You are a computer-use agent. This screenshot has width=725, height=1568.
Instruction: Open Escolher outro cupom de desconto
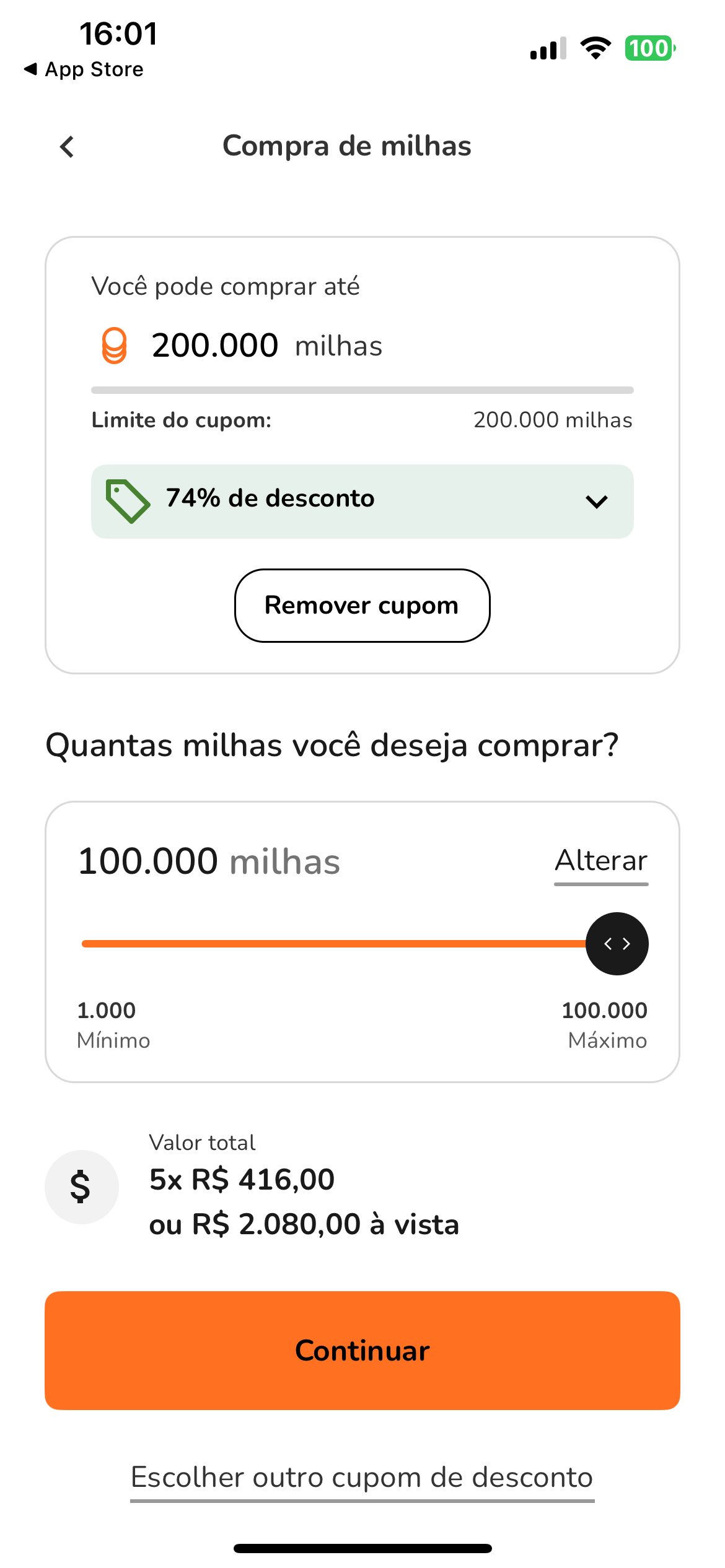point(362,1478)
